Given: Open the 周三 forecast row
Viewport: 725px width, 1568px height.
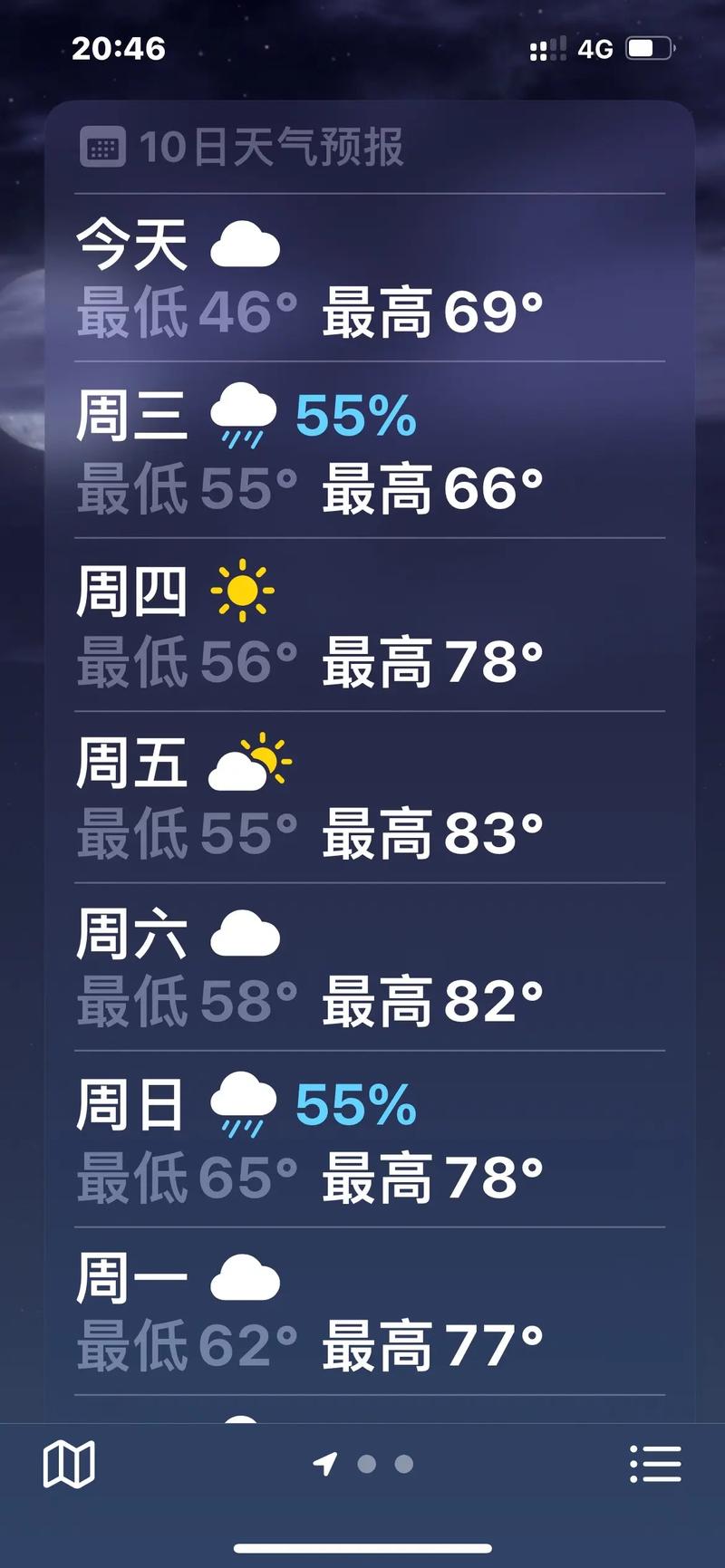Looking at the screenshot, I should [x=362, y=448].
